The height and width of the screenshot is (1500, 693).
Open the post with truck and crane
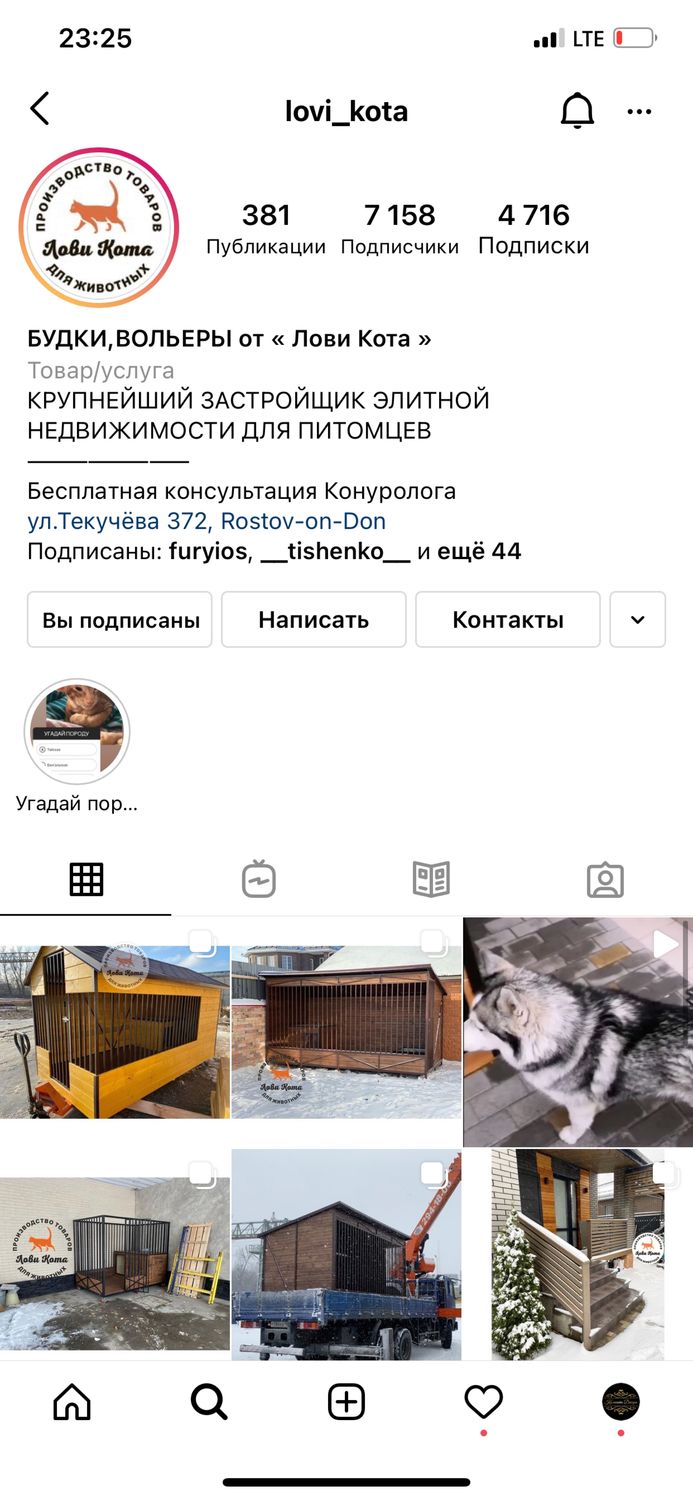pyautogui.click(x=347, y=1255)
